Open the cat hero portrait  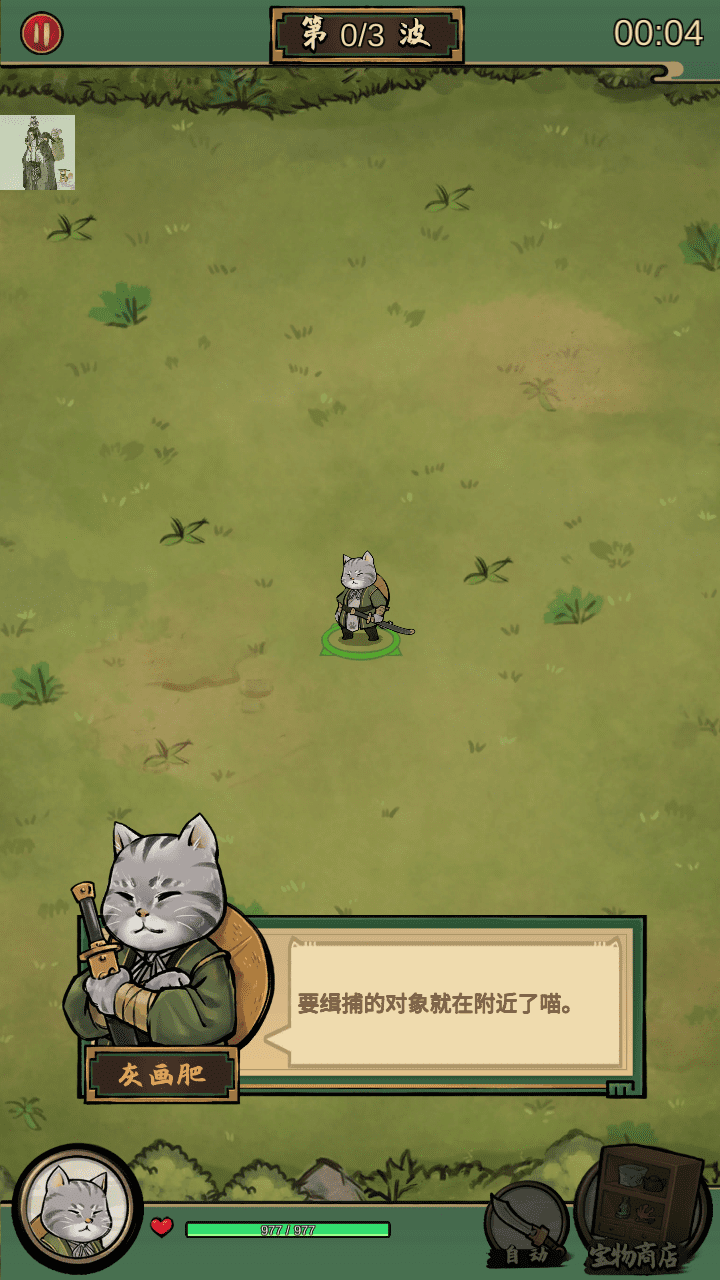click(76, 1209)
